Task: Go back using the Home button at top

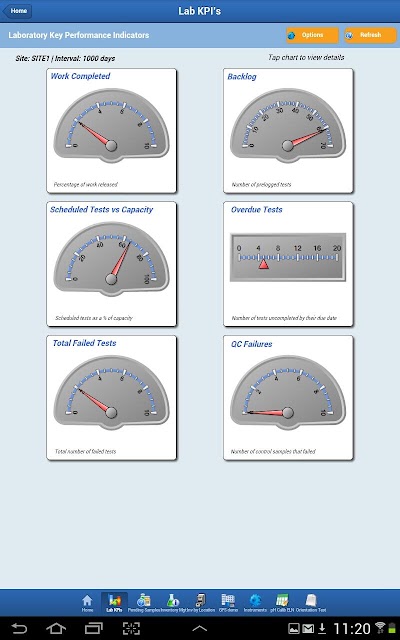Action: coord(17,11)
